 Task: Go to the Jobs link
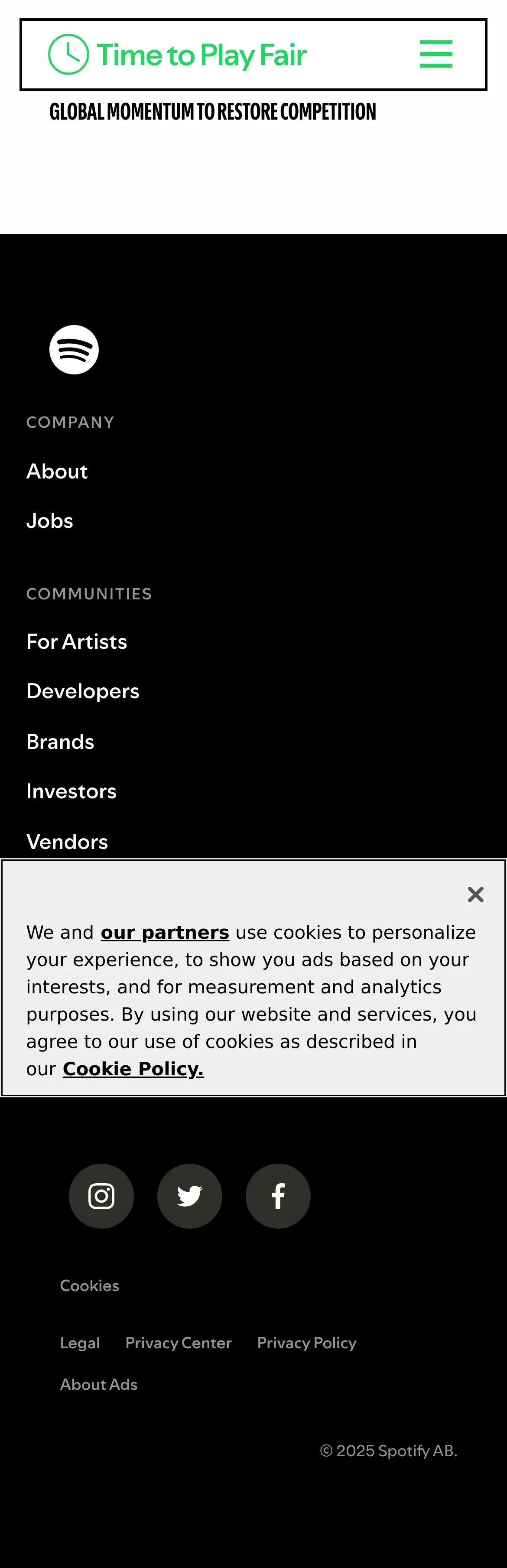[49, 521]
